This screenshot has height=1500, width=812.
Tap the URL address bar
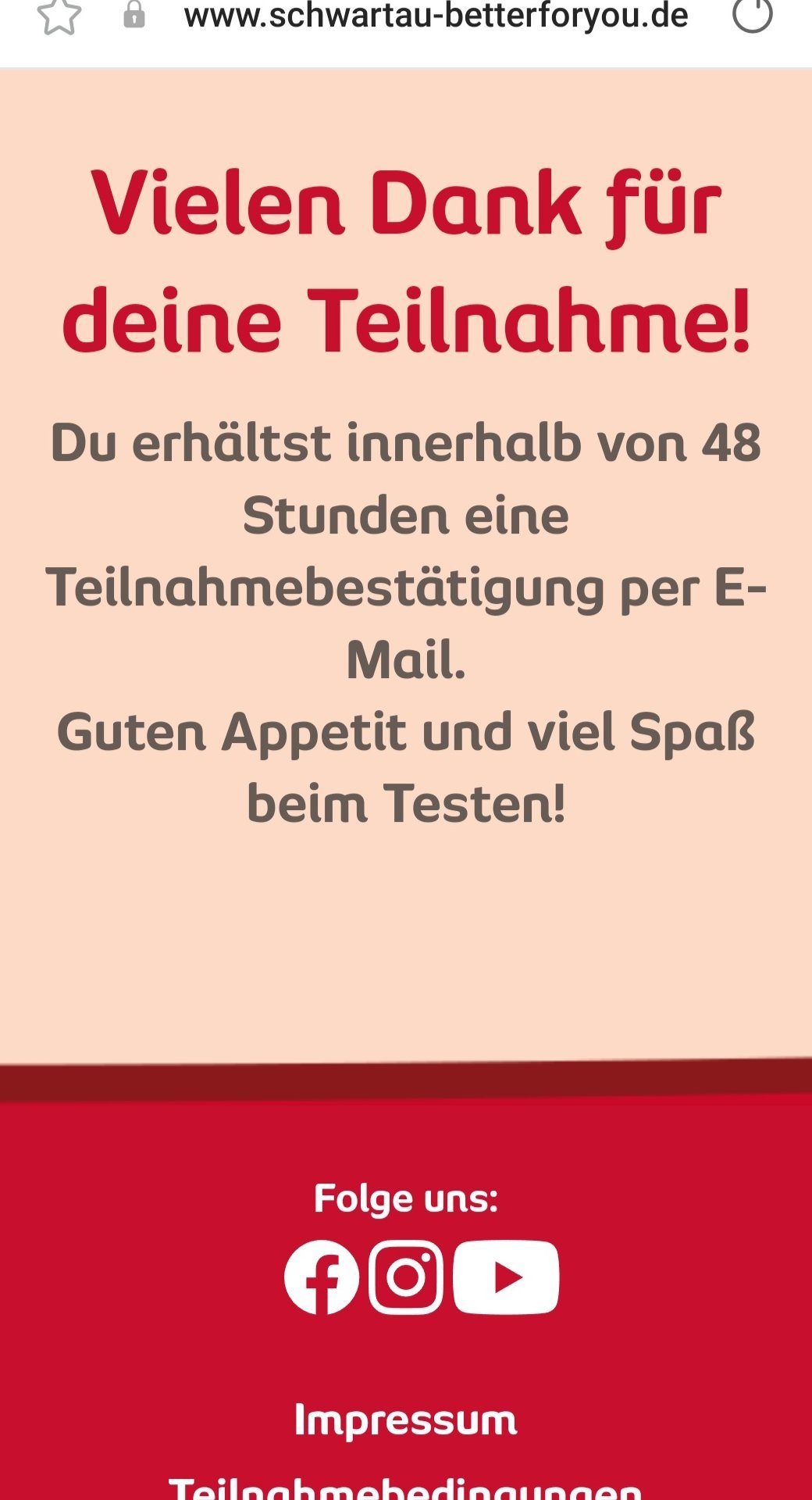(x=436, y=16)
